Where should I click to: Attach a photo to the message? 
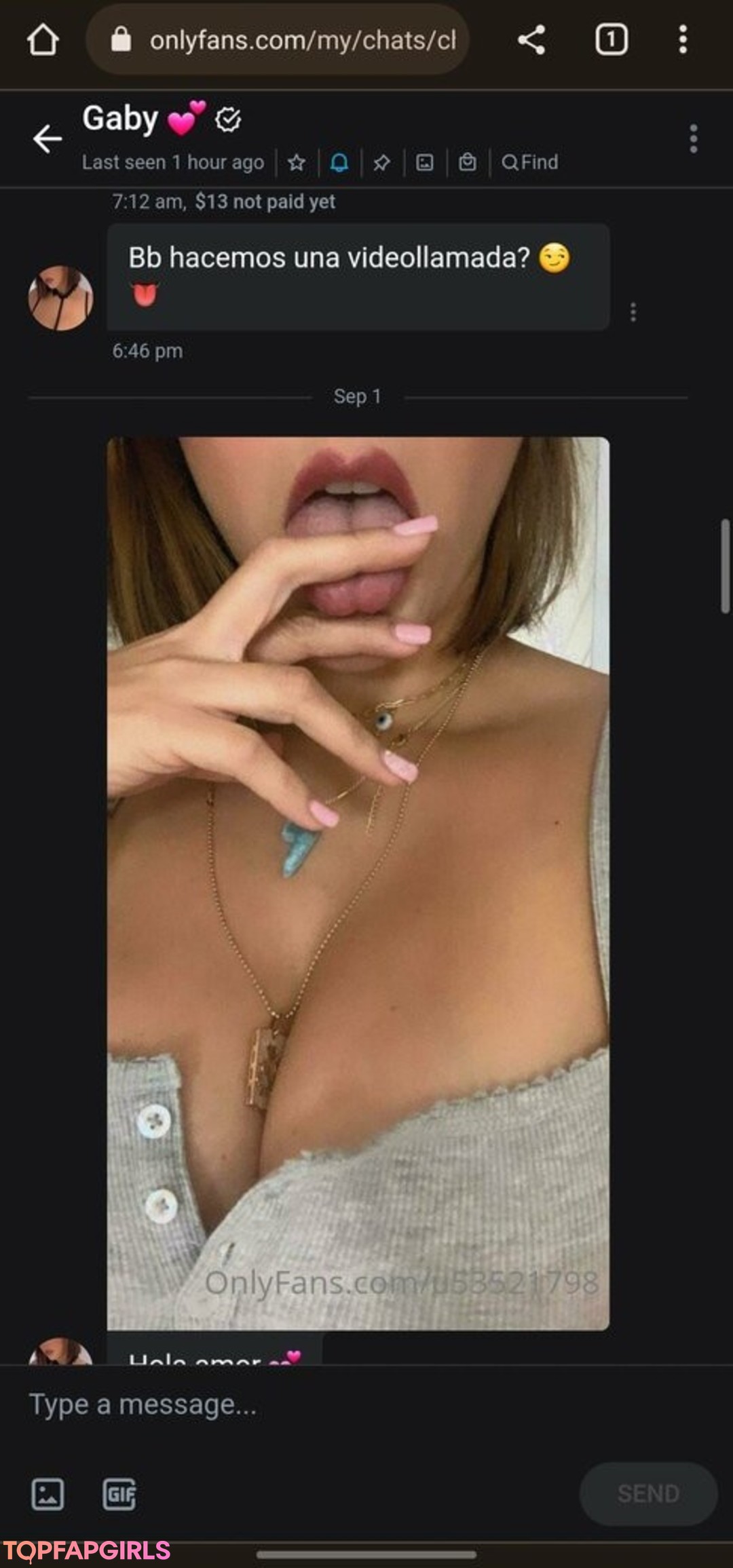pos(48,1493)
